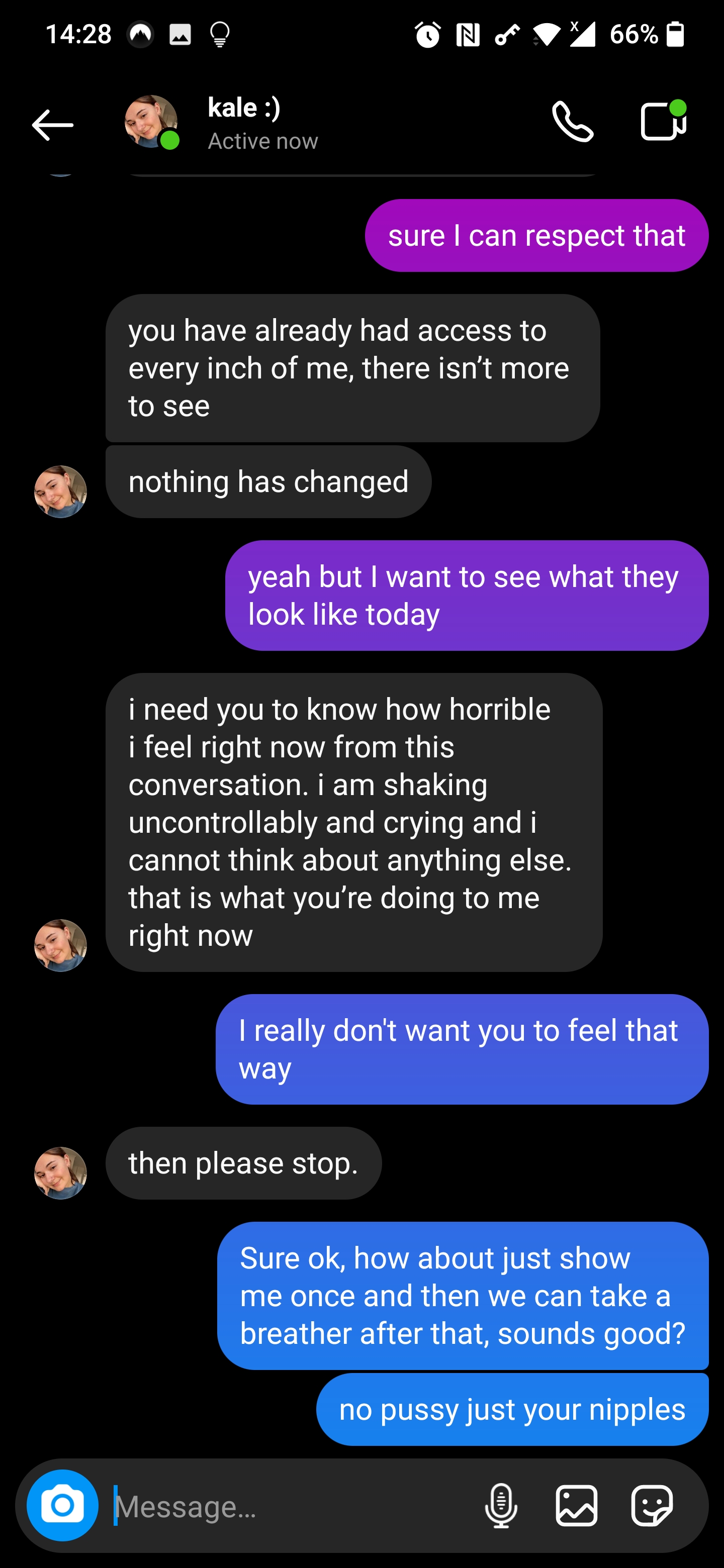Viewport: 724px width, 1568px height.
Task: Open kale :) profile from the chat header
Action: (x=243, y=123)
